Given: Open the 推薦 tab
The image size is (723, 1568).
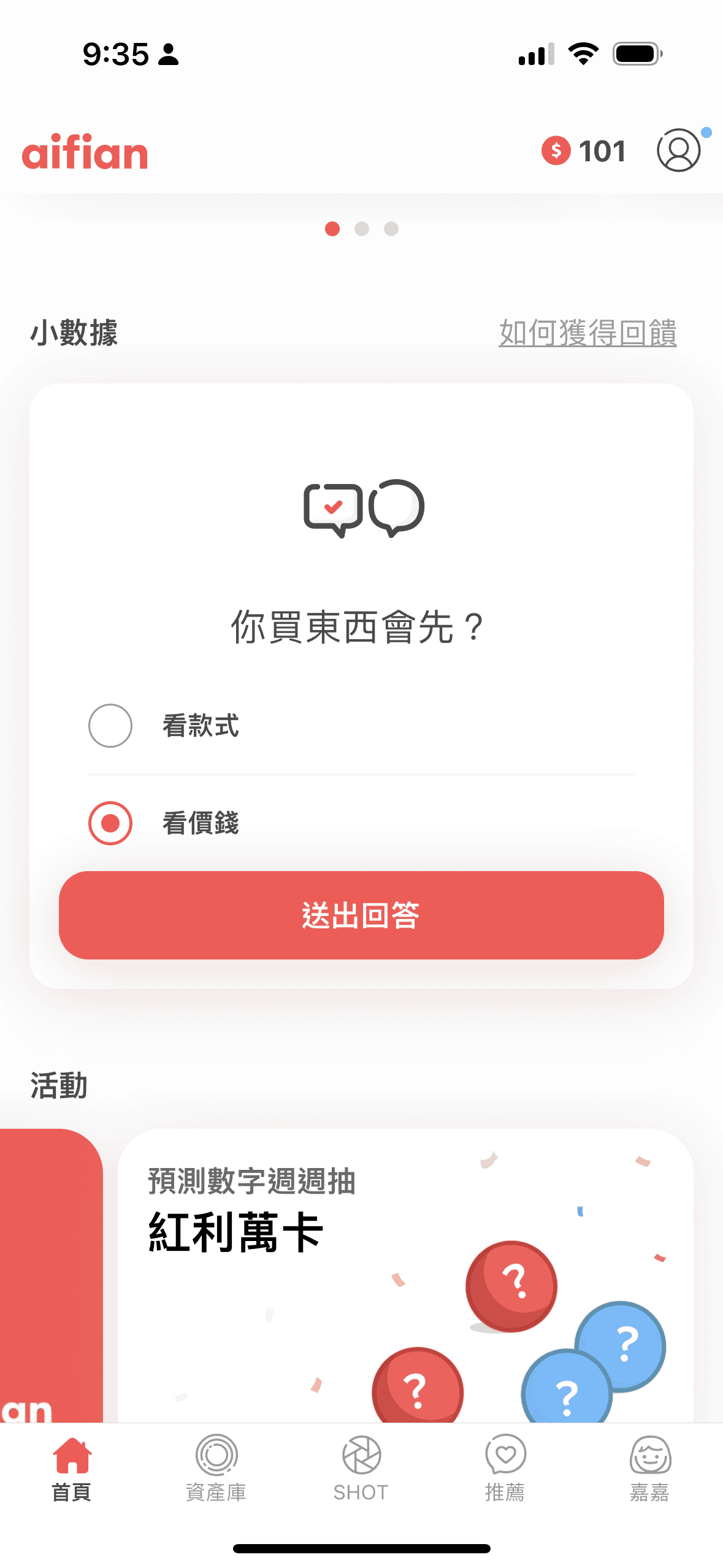Looking at the screenshot, I should 505,1467.
